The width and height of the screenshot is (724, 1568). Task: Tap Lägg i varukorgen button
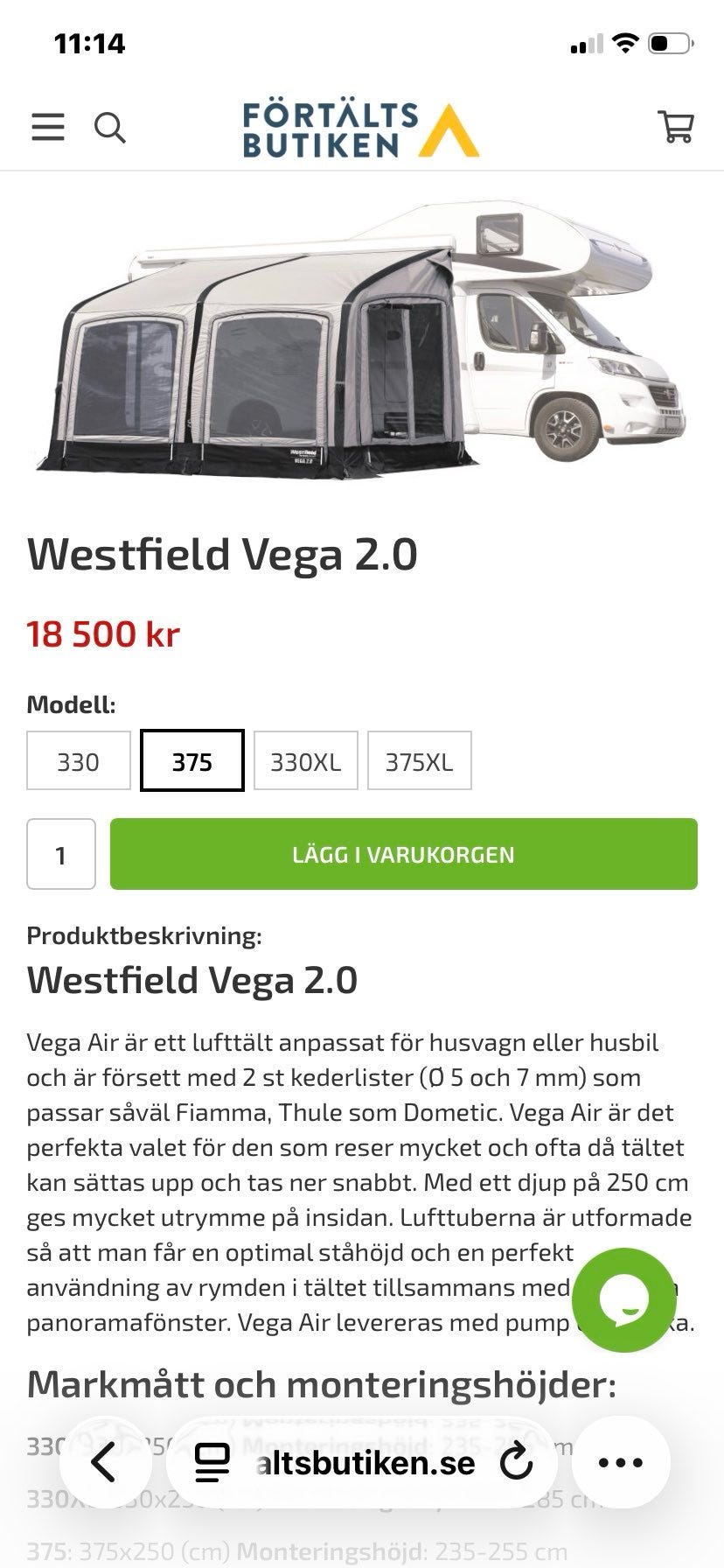pyautogui.click(x=404, y=855)
